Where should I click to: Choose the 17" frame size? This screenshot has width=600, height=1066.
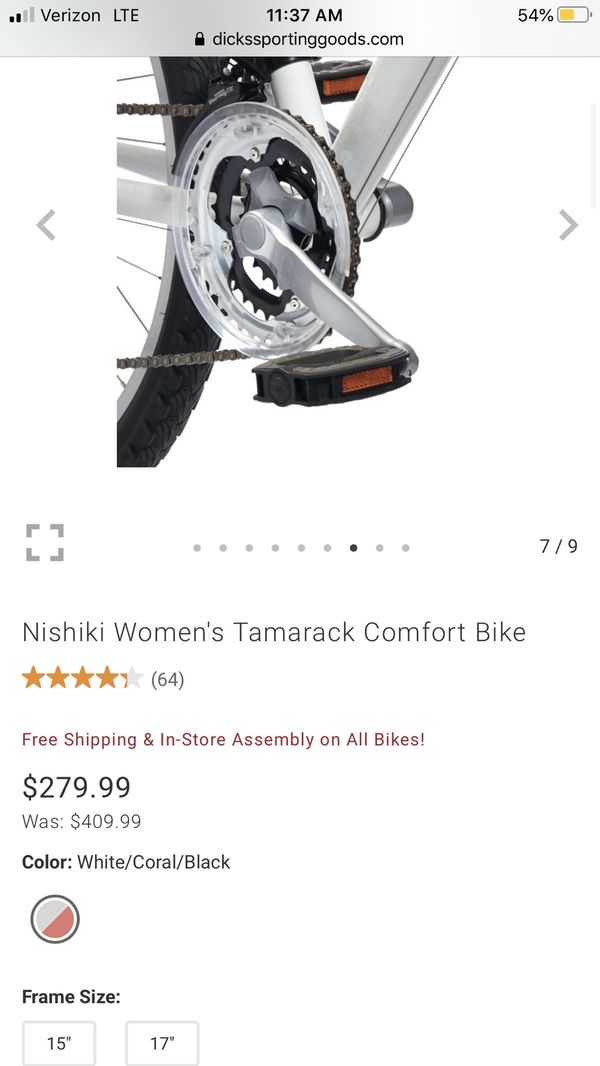click(162, 1043)
